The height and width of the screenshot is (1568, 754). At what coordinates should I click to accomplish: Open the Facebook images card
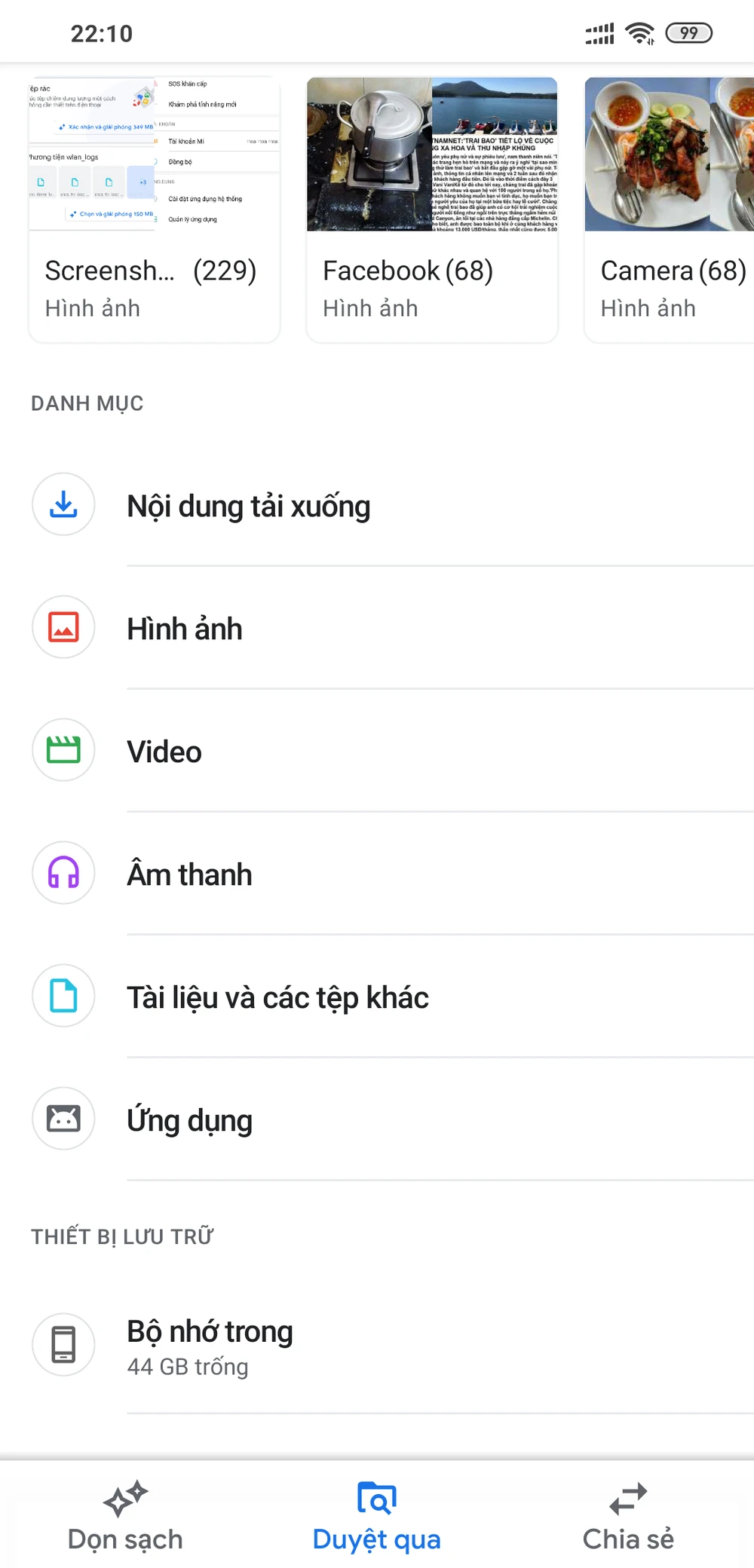coord(431,210)
